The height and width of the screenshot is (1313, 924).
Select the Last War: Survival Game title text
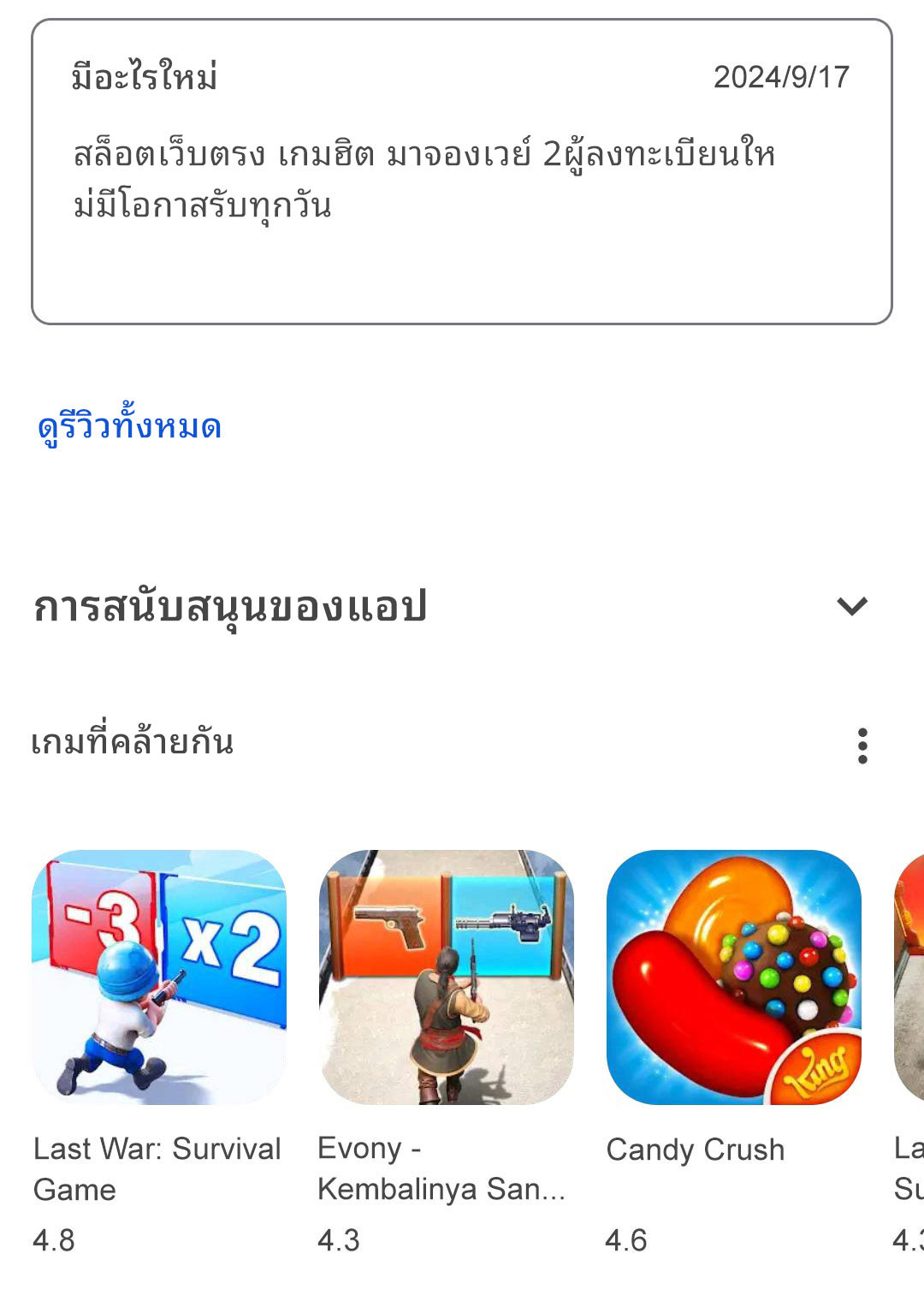[157, 1168]
